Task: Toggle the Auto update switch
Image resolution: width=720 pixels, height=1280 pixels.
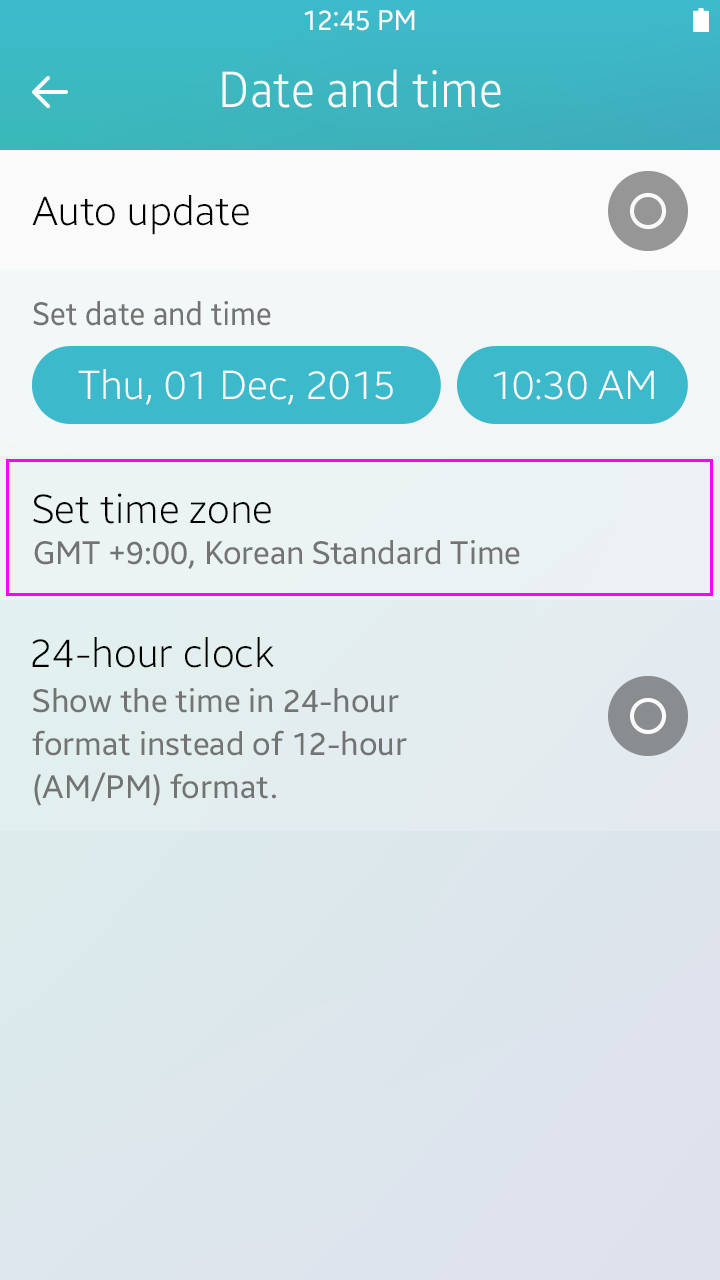Action: 647,211
